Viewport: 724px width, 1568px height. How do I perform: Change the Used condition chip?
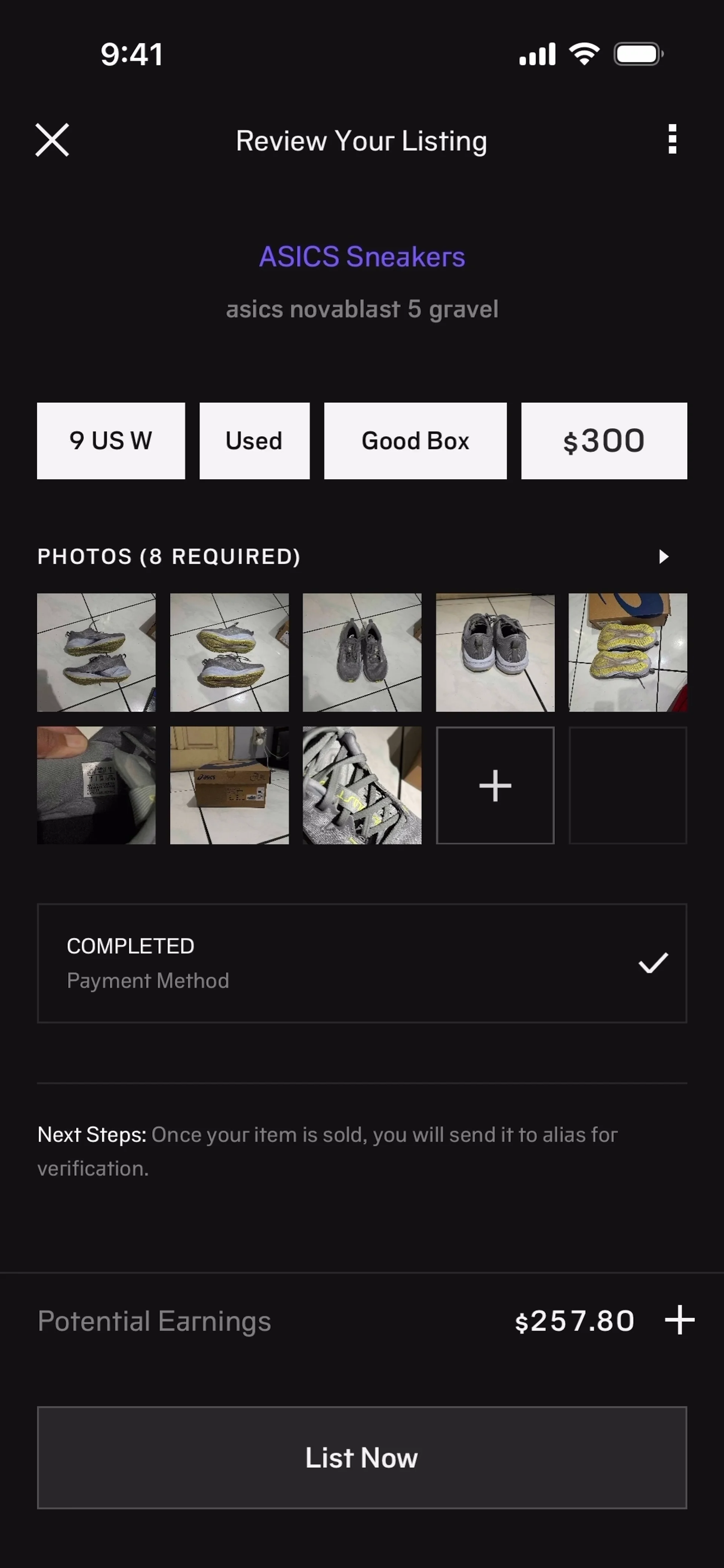(x=255, y=441)
